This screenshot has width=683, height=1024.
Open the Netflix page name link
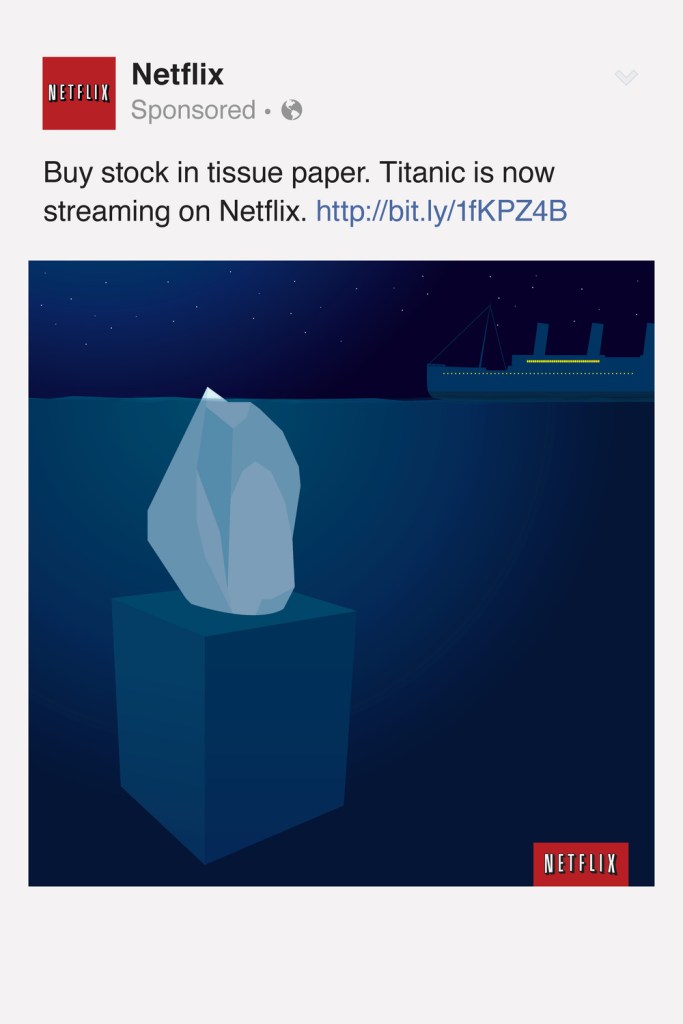tap(177, 74)
